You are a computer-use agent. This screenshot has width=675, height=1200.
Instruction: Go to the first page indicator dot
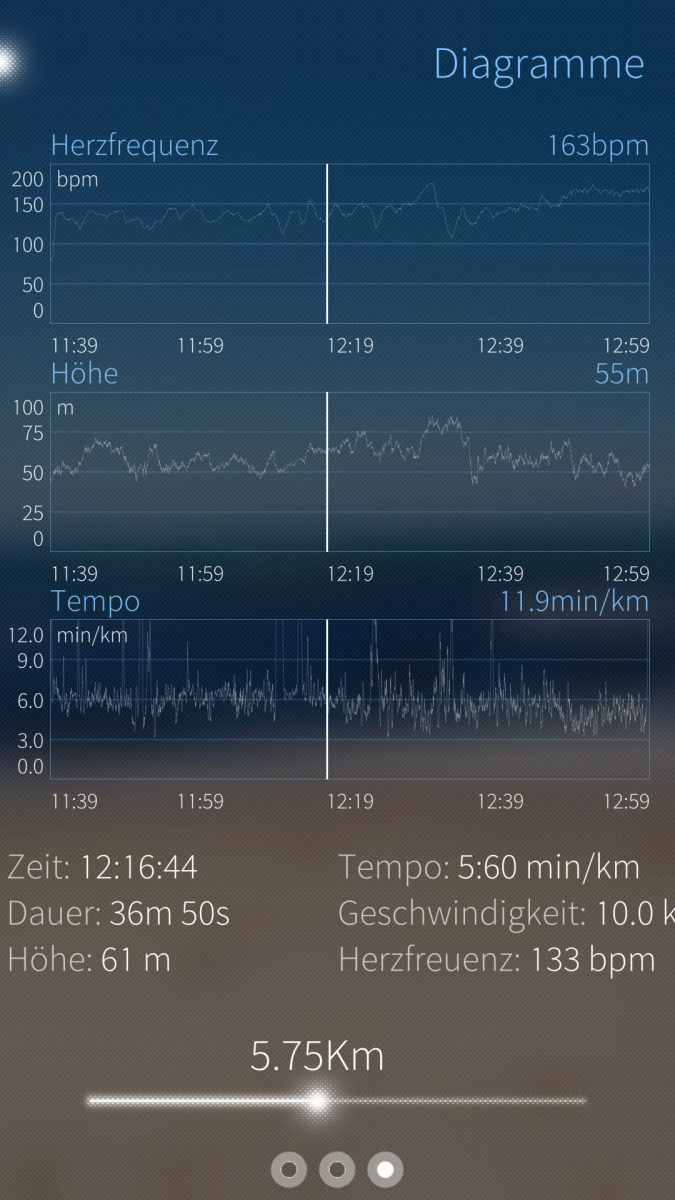pyautogui.click(x=289, y=1168)
